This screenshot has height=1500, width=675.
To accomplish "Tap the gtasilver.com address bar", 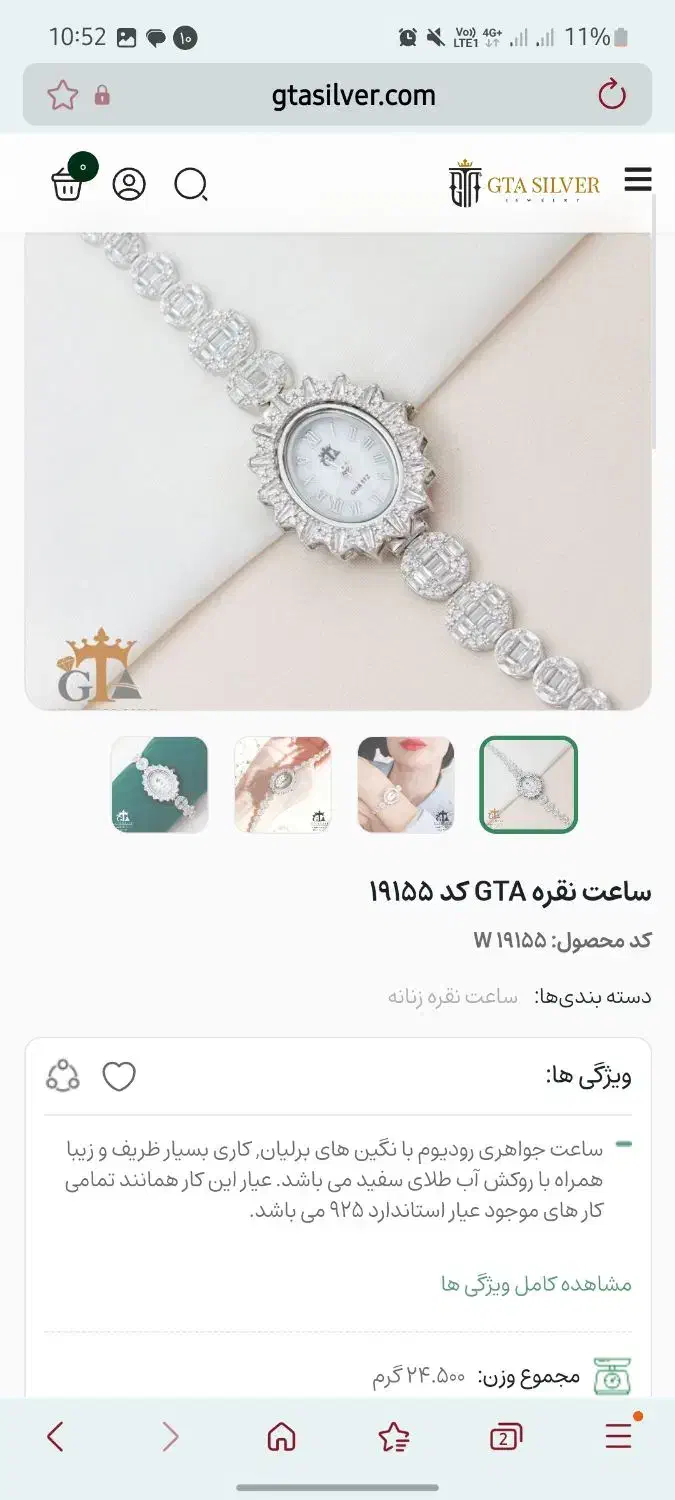I will tap(353, 95).
